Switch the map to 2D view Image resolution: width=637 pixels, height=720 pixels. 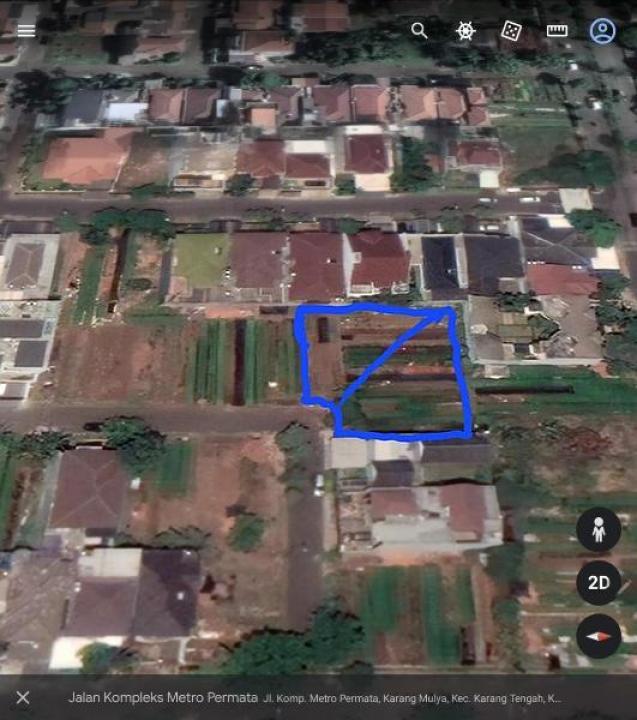[598, 583]
